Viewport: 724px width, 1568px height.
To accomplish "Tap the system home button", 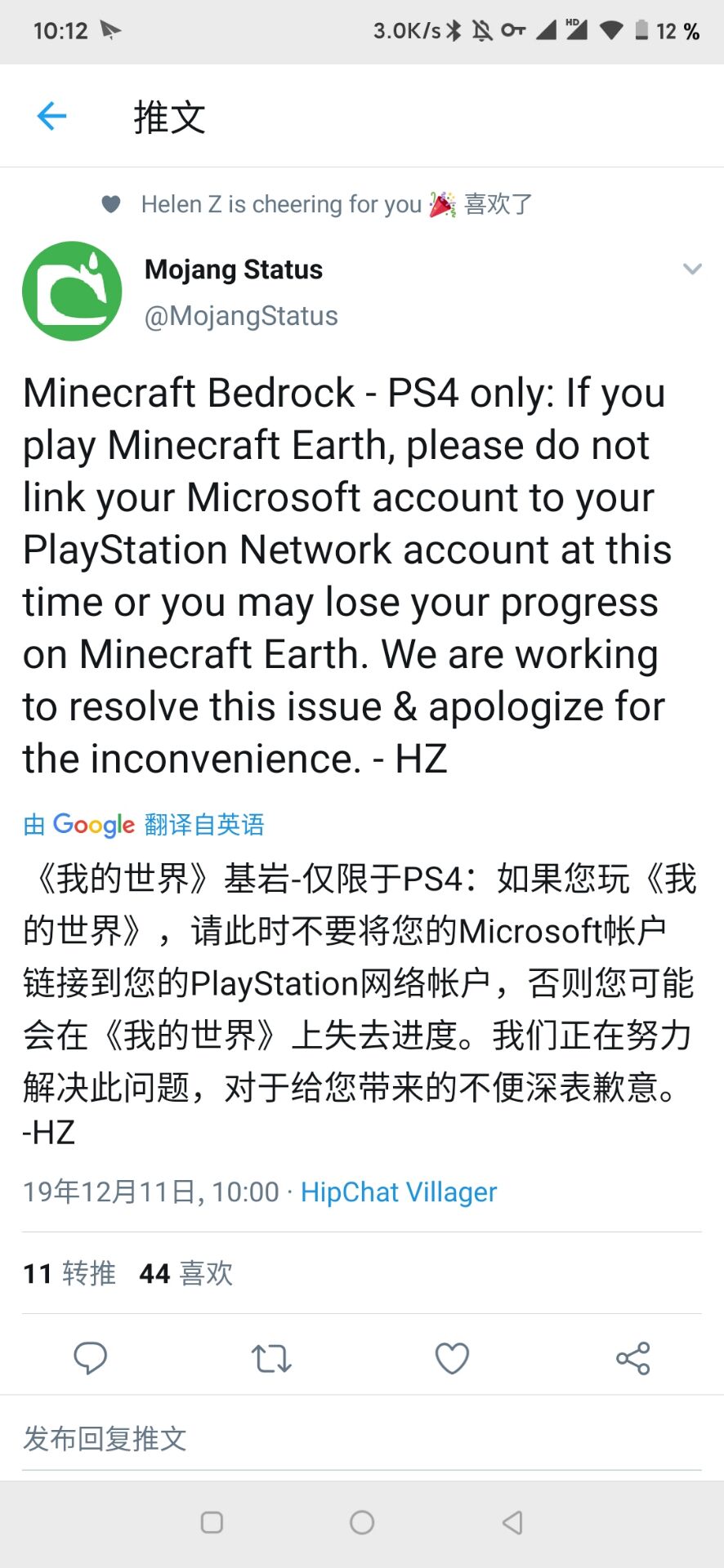I will tap(362, 1522).
